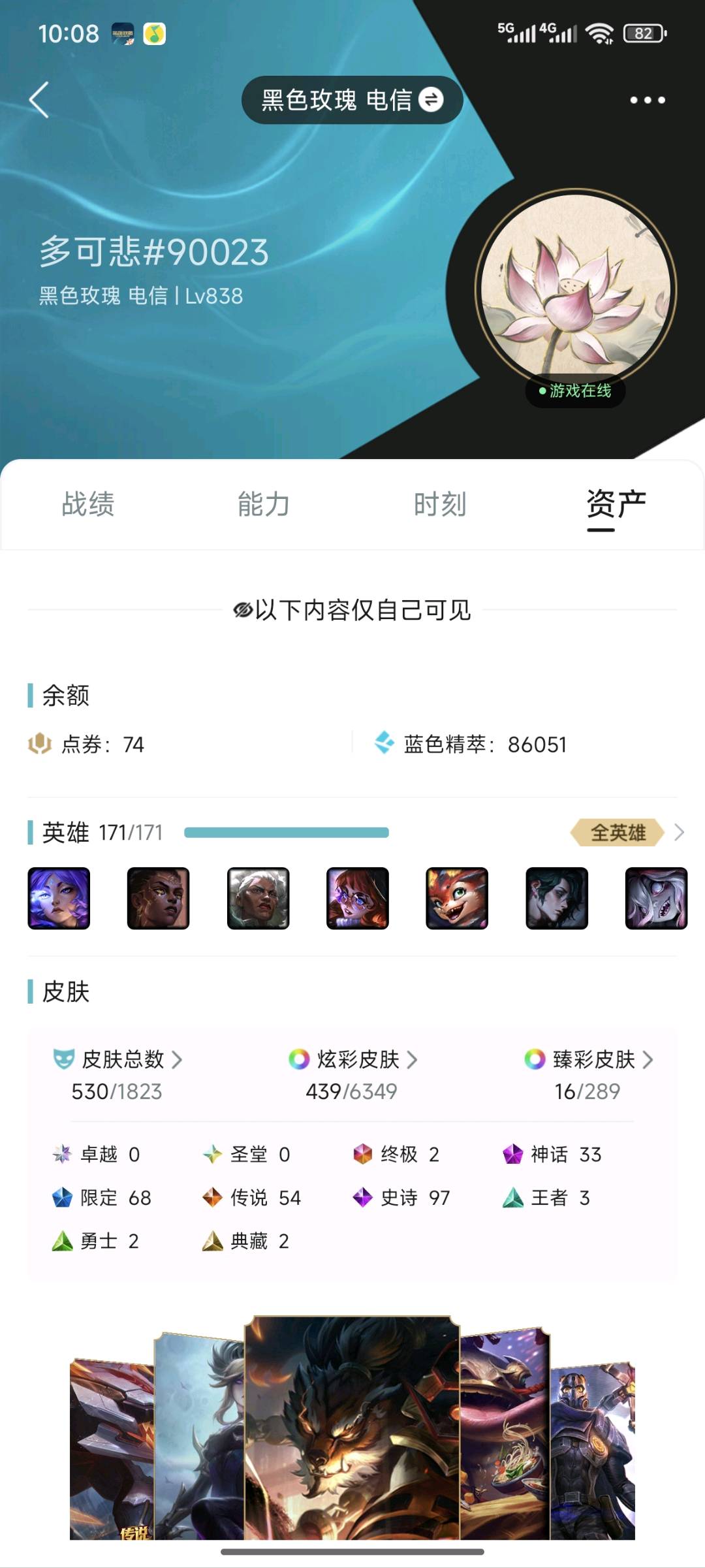This screenshot has height=1568, width=705.
Task: Tap the center wolf skin card
Action: (x=352, y=1428)
